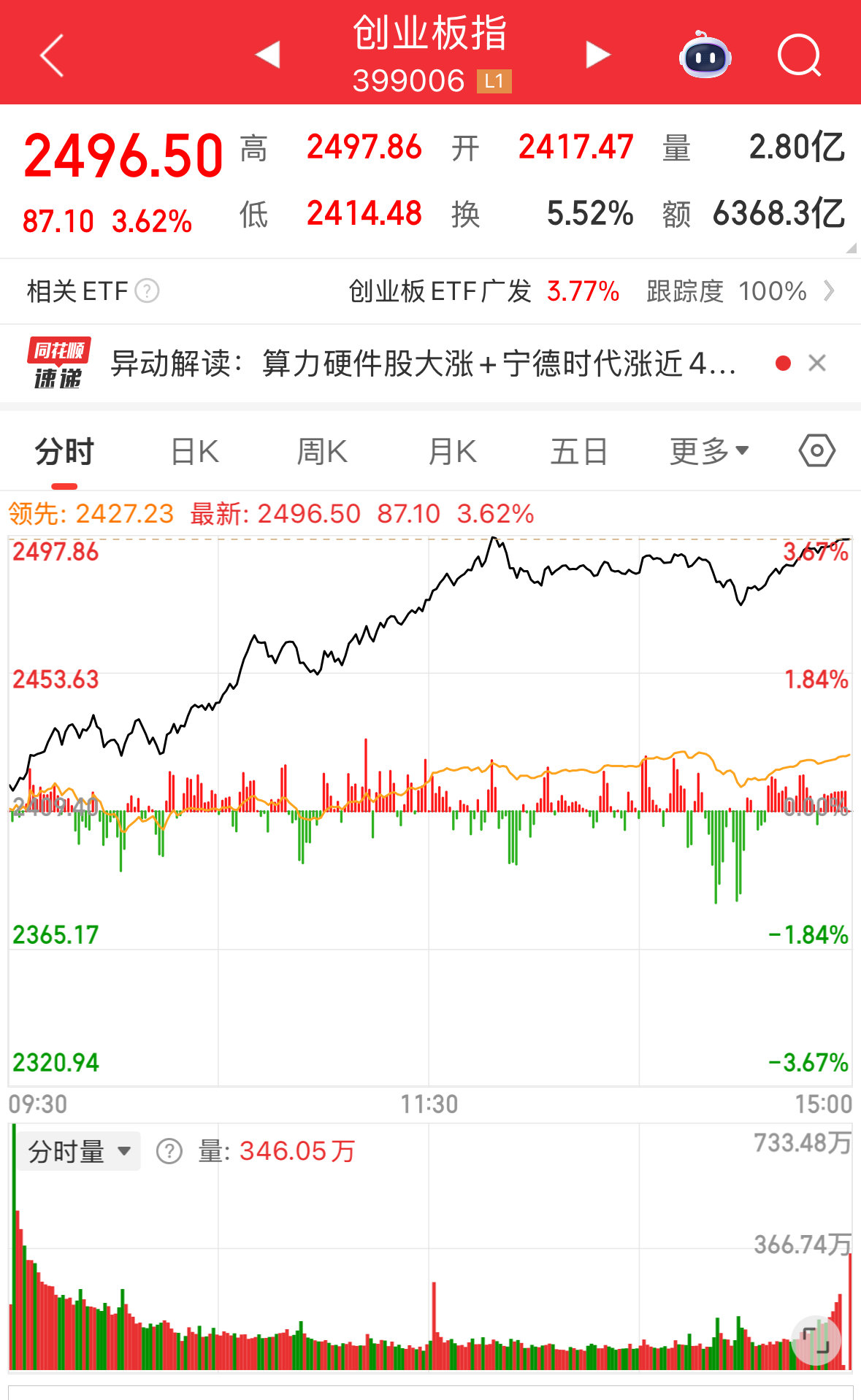The width and height of the screenshot is (861, 1400).
Task: Select the 分时 chart tab
Action: (64, 452)
